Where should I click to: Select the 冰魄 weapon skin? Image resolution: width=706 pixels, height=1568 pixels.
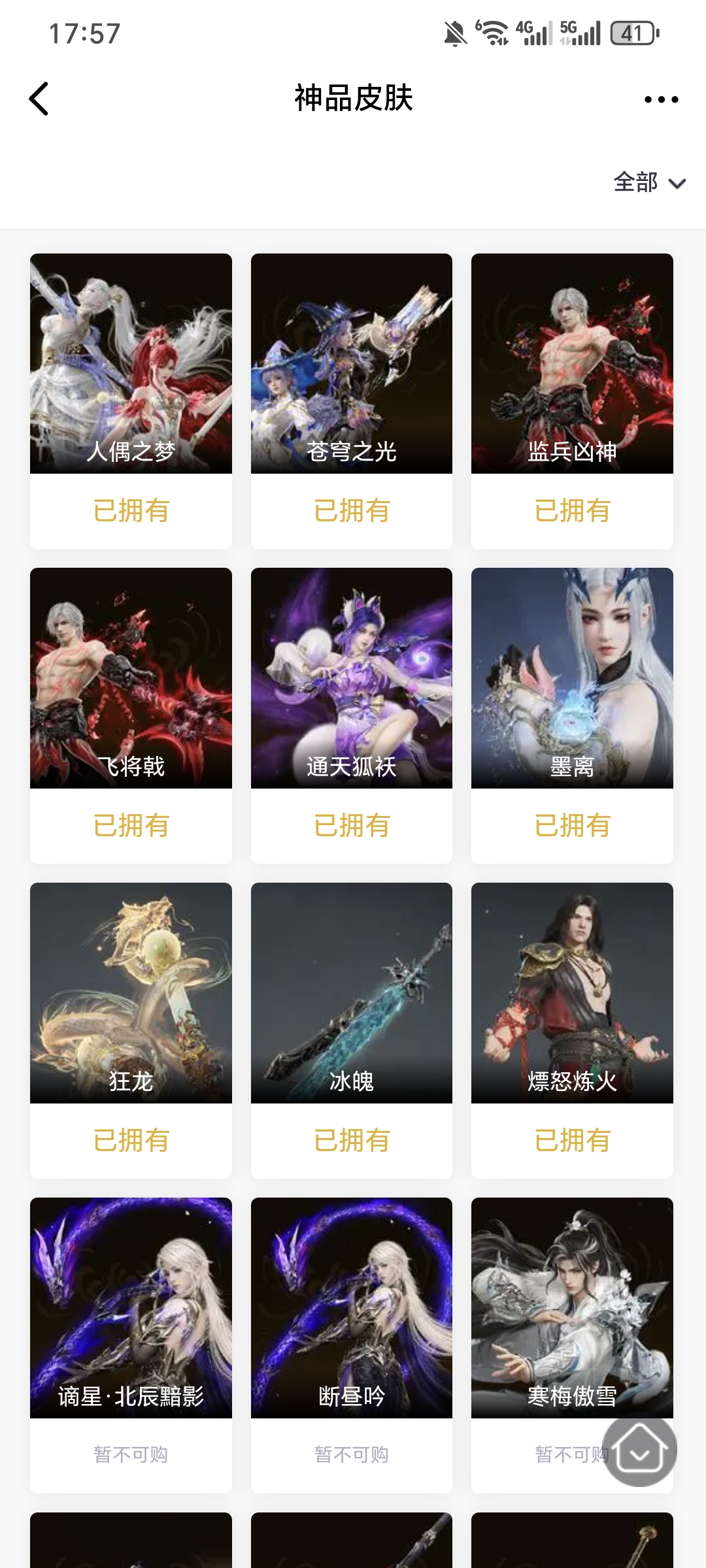[x=351, y=993]
